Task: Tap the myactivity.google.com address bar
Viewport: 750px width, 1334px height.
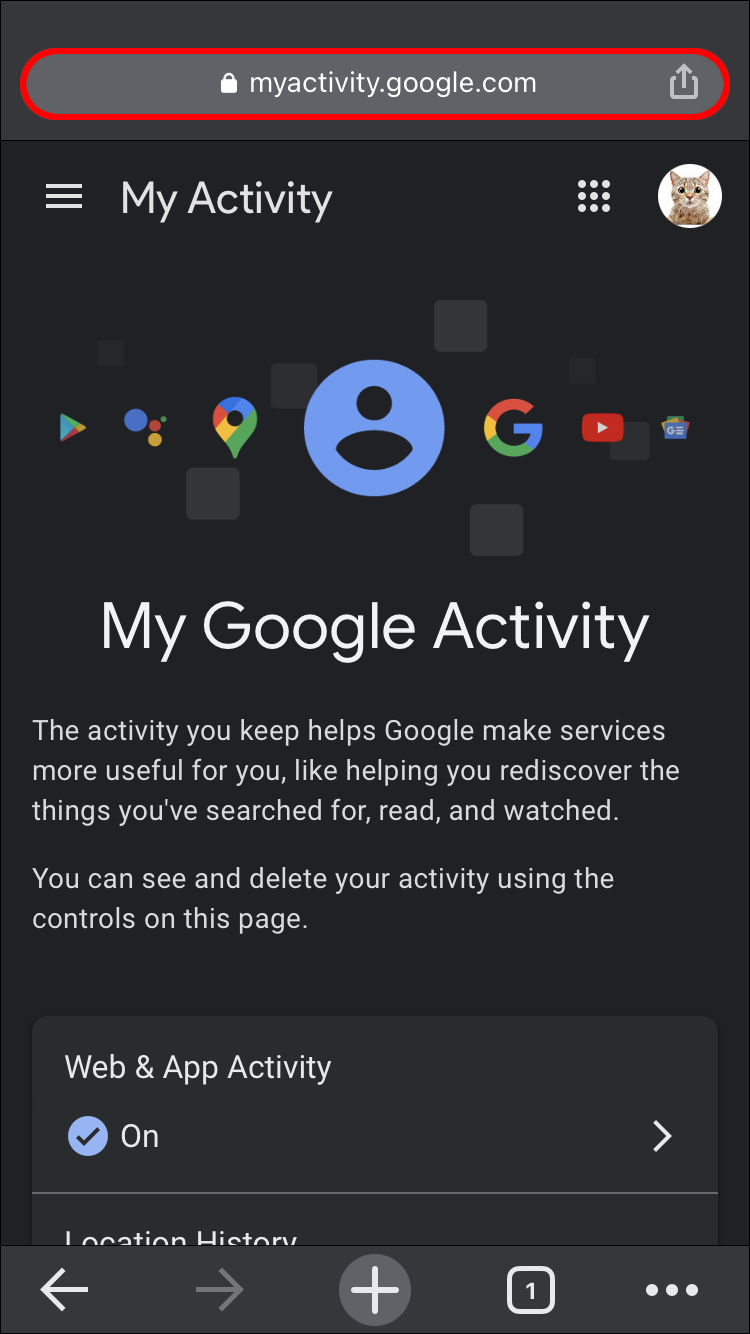Action: pyautogui.click(x=377, y=83)
